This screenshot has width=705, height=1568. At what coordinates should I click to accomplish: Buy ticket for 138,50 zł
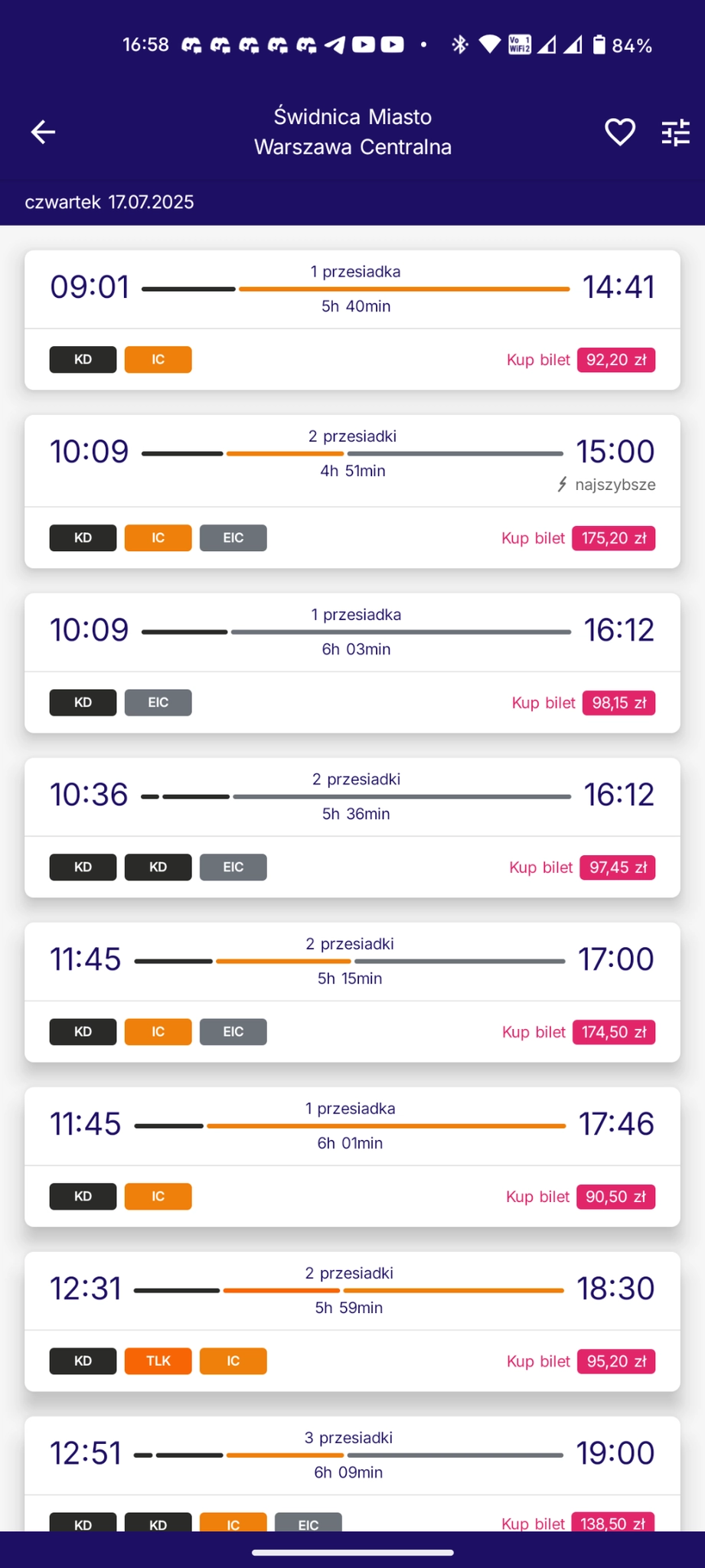[x=612, y=1522]
